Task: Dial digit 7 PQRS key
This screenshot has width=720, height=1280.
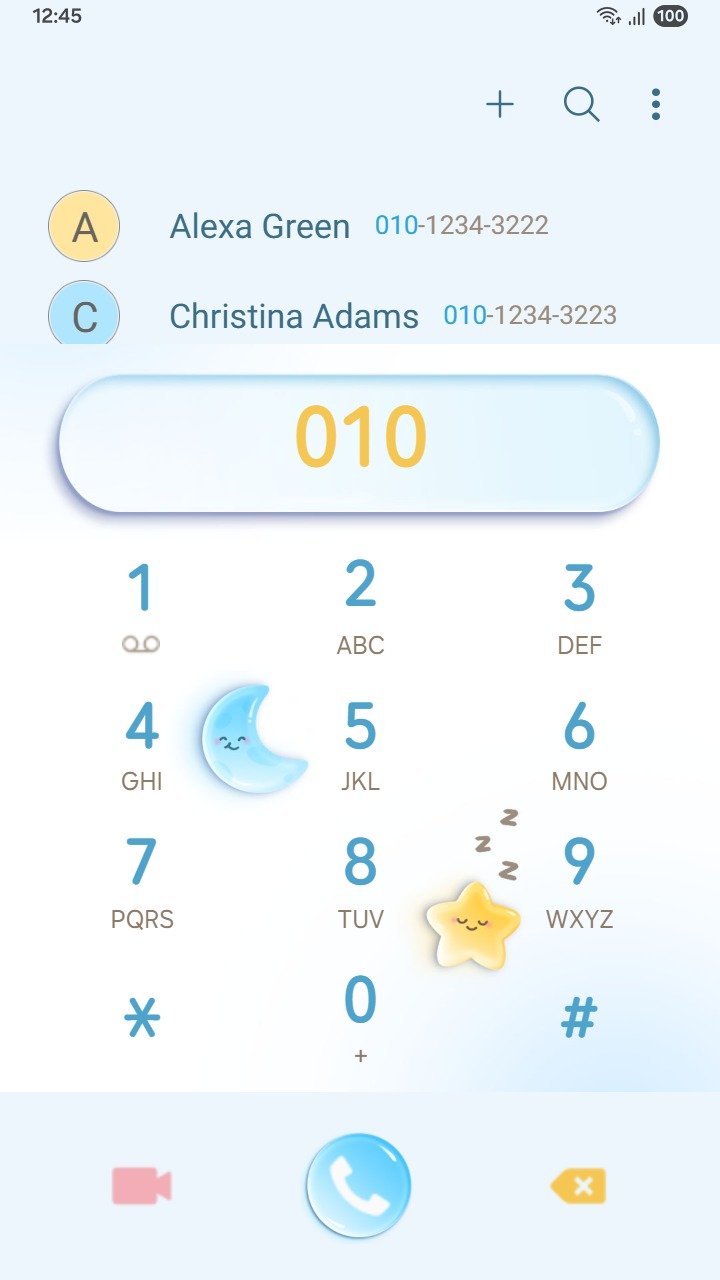Action: (x=141, y=880)
